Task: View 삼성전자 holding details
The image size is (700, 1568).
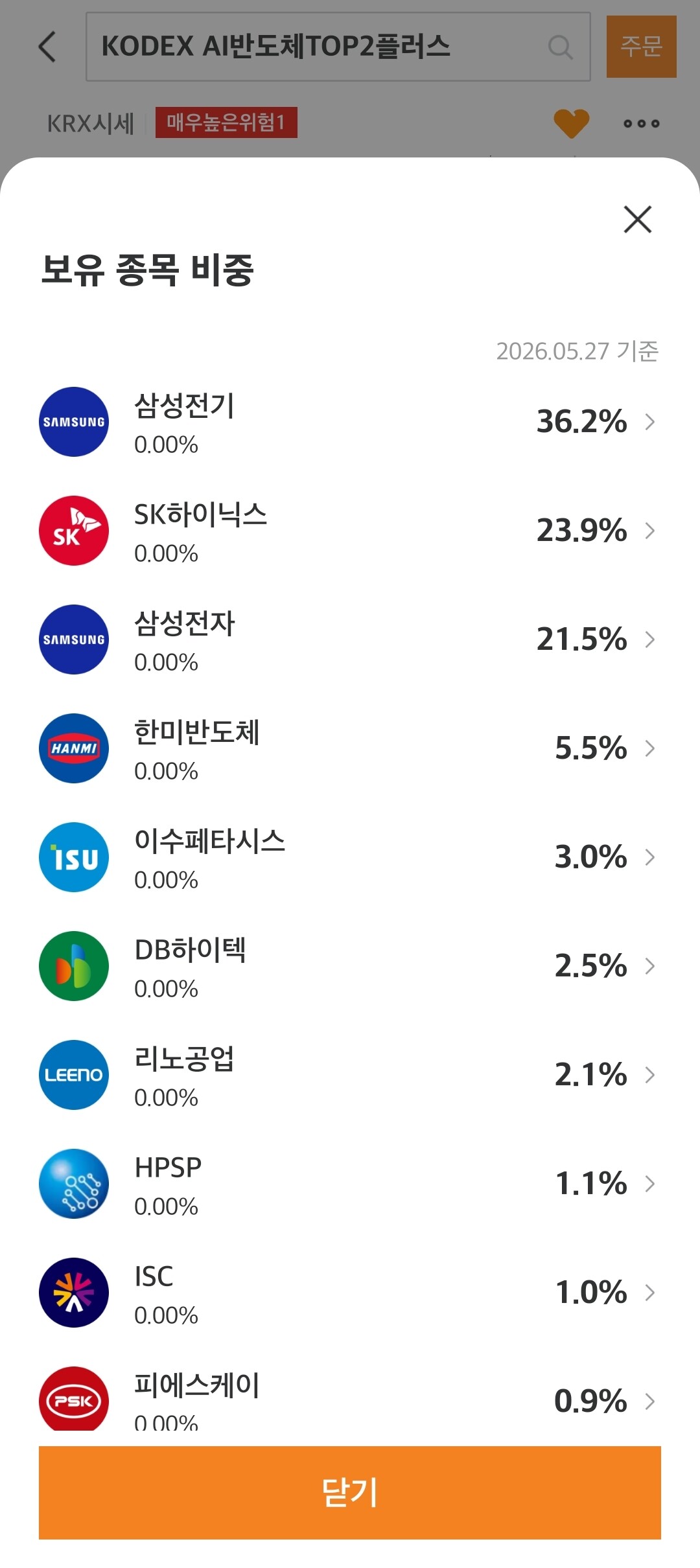Action: tap(350, 640)
